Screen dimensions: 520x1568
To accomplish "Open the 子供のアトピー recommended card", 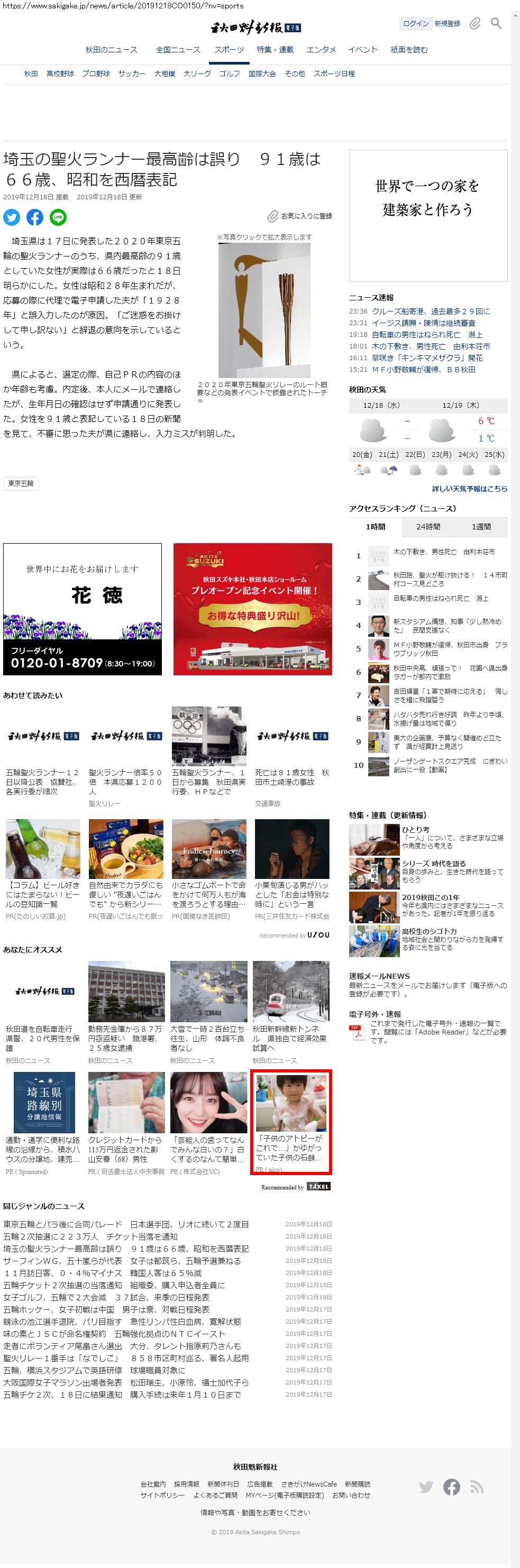I will point(290,1121).
